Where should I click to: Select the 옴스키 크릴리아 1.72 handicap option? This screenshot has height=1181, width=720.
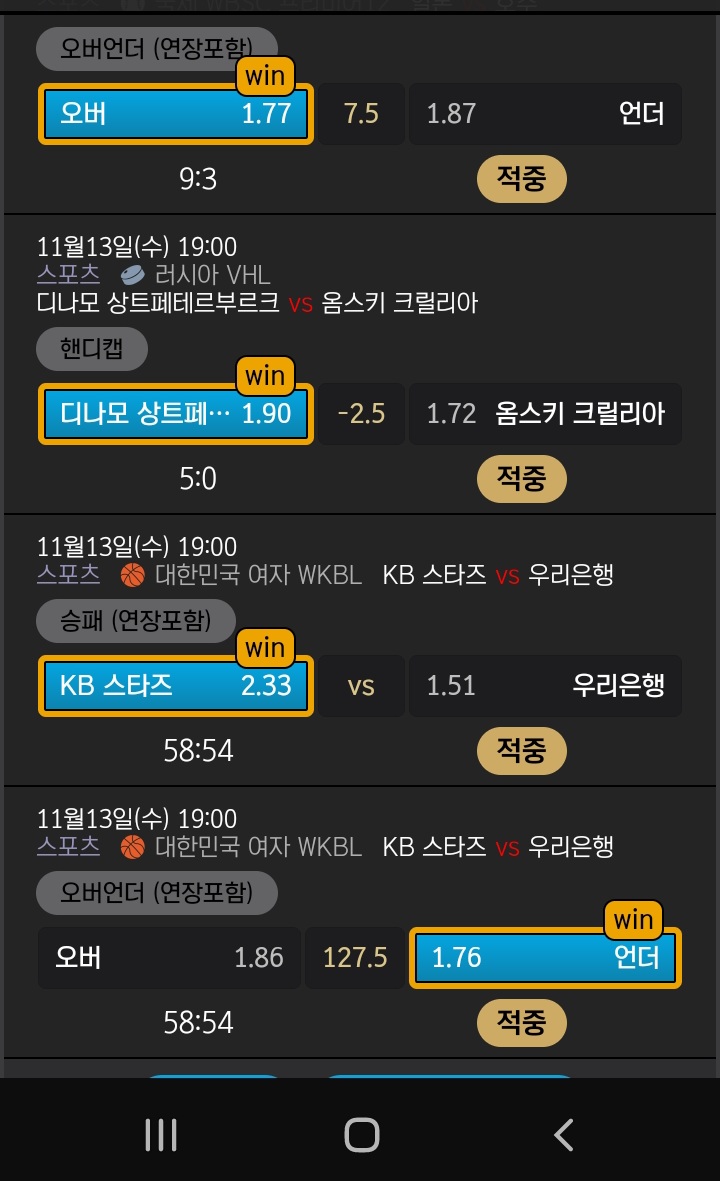click(545, 414)
